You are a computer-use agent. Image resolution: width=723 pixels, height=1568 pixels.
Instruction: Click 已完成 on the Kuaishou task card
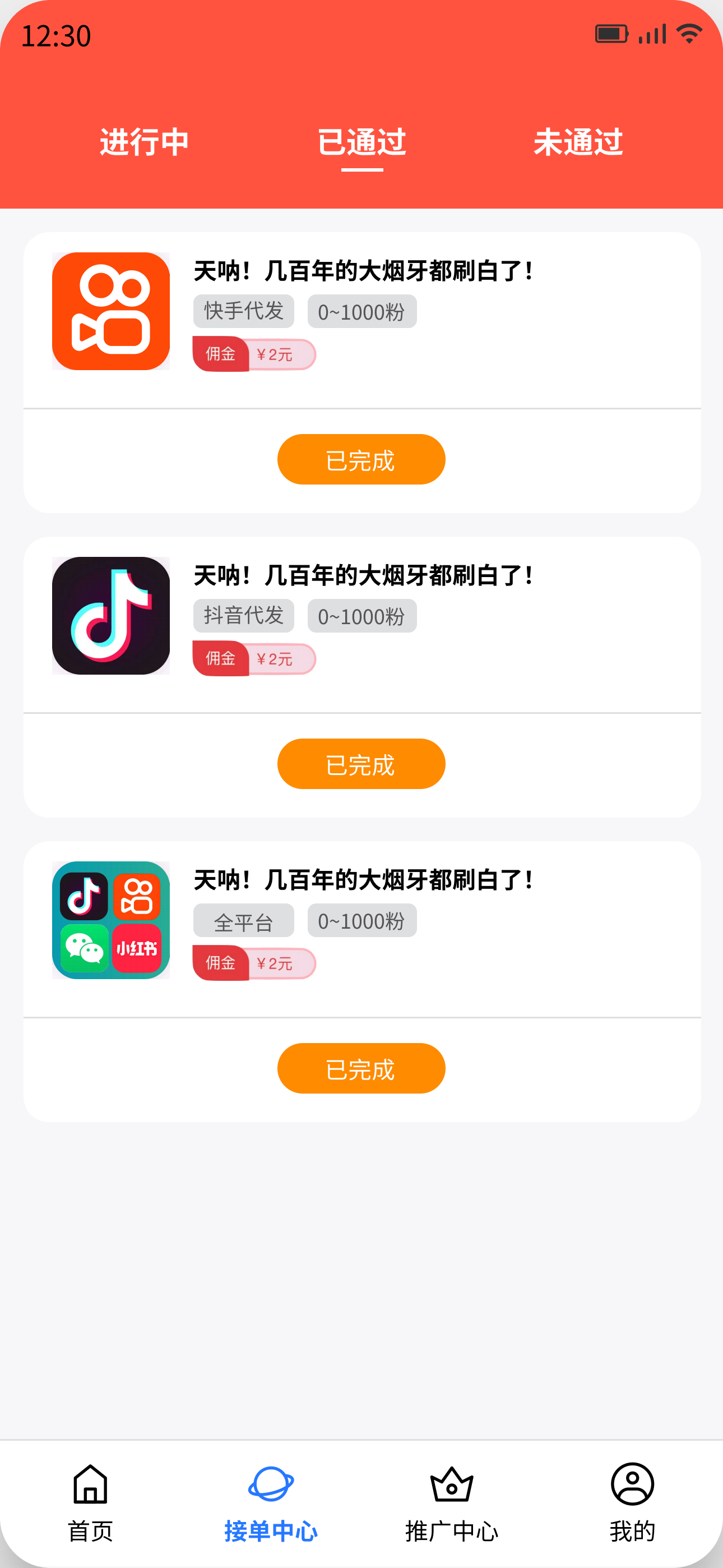(361, 459)
